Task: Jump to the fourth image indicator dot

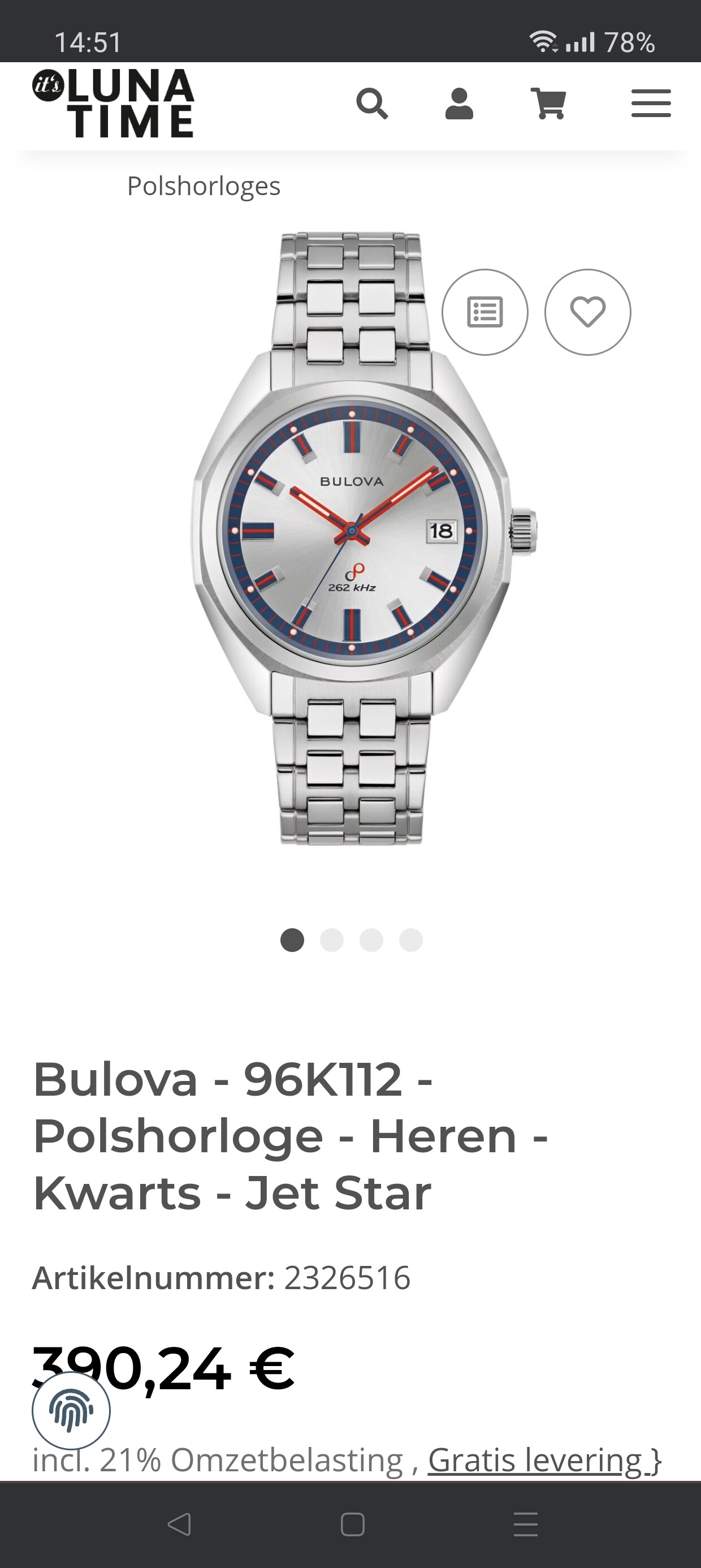Action: point(411,940)
